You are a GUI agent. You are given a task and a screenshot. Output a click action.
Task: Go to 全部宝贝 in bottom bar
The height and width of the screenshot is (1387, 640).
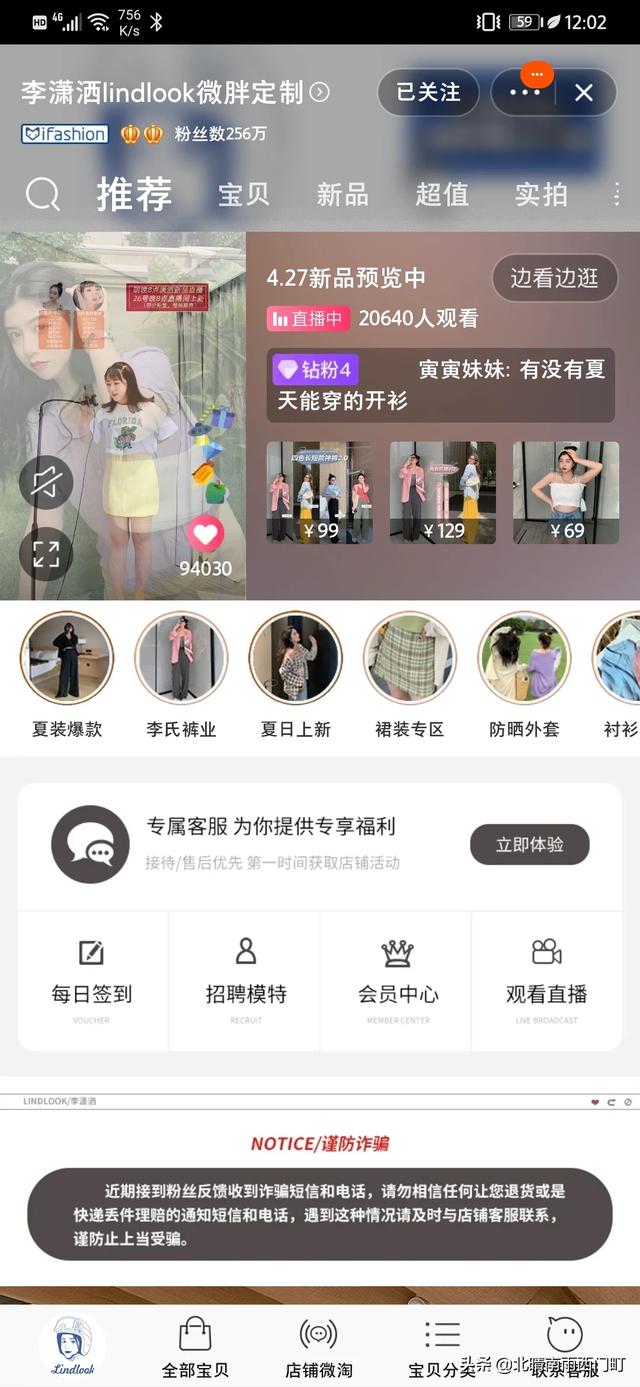coord(195,1347)
